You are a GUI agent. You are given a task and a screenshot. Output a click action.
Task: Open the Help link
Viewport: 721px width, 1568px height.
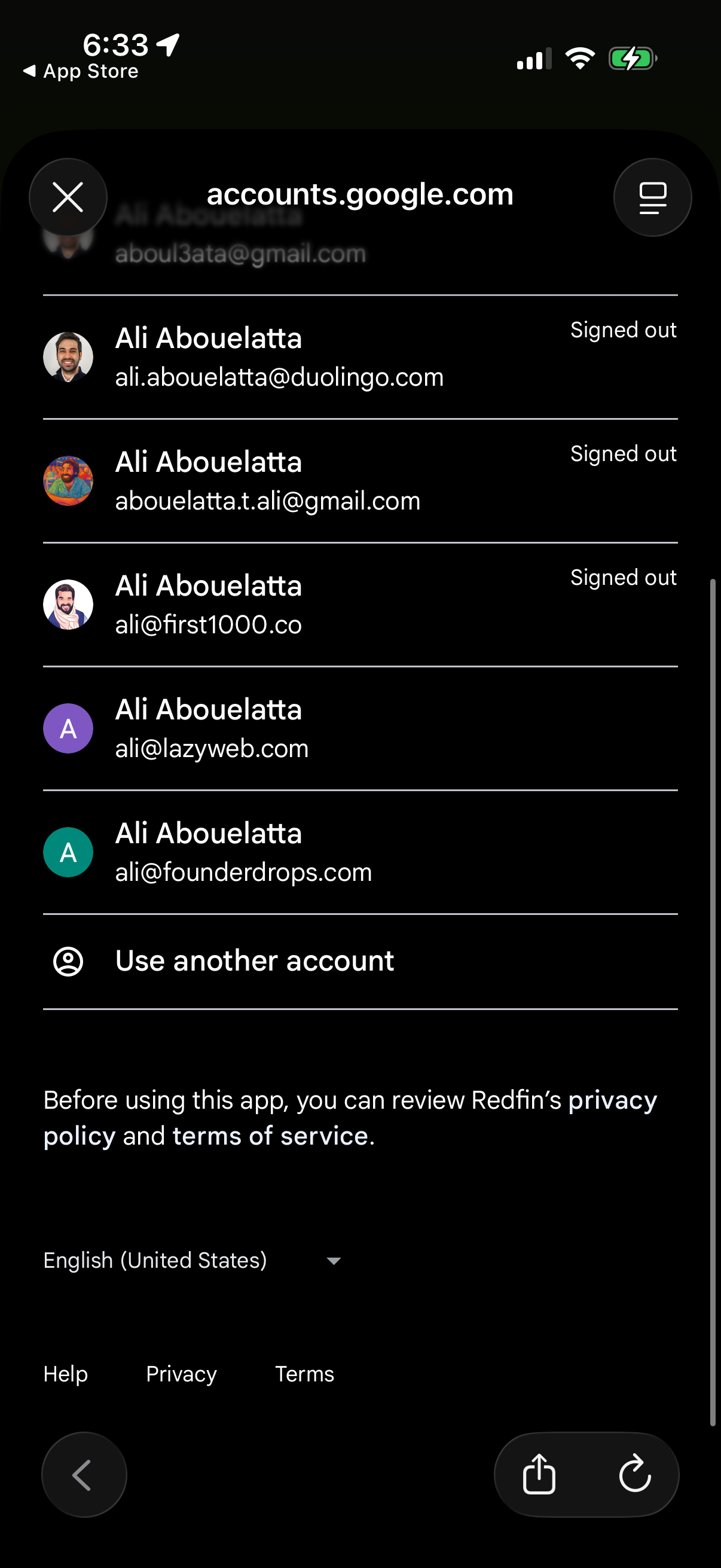tap(66, 1374)
